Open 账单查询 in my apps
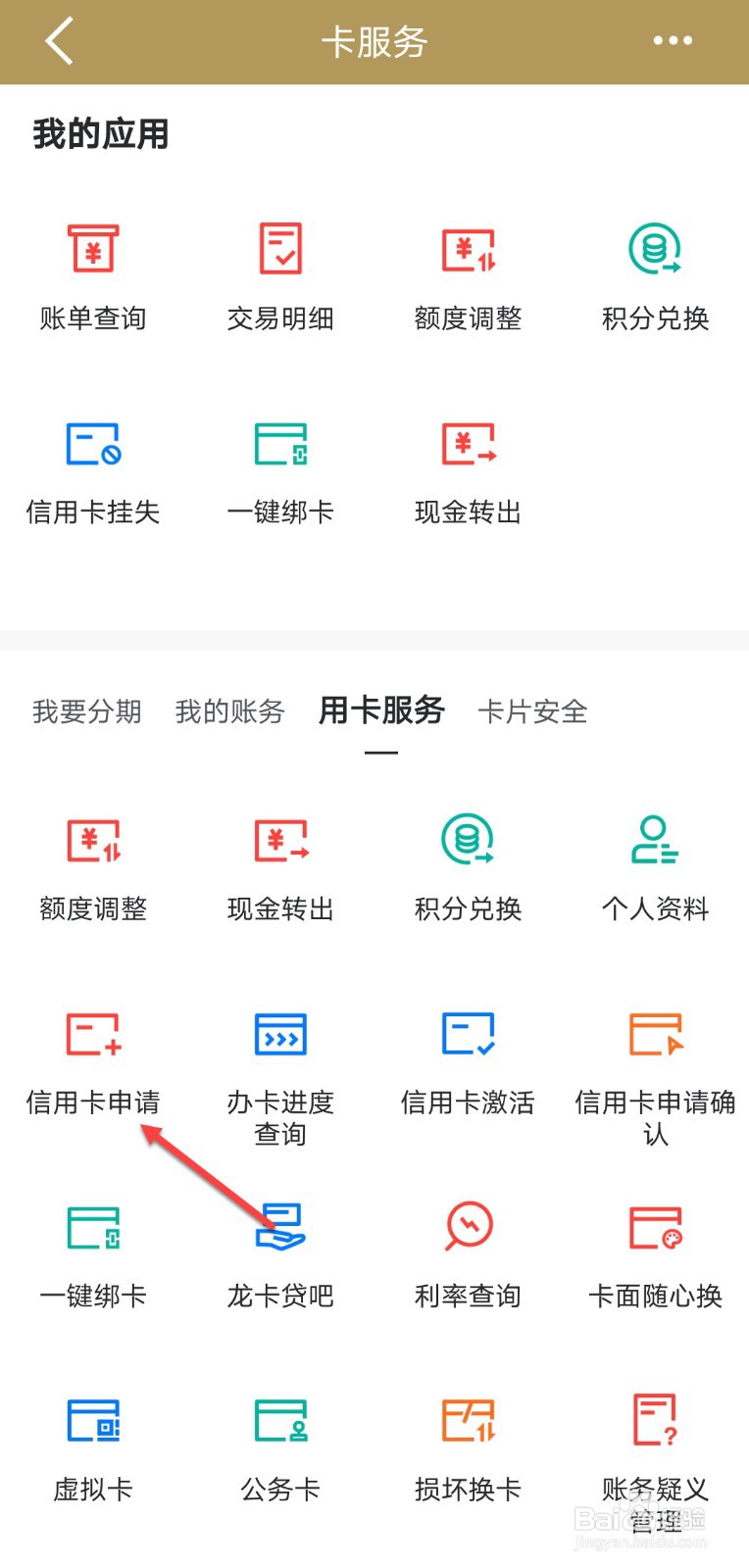 click(93, 274)
